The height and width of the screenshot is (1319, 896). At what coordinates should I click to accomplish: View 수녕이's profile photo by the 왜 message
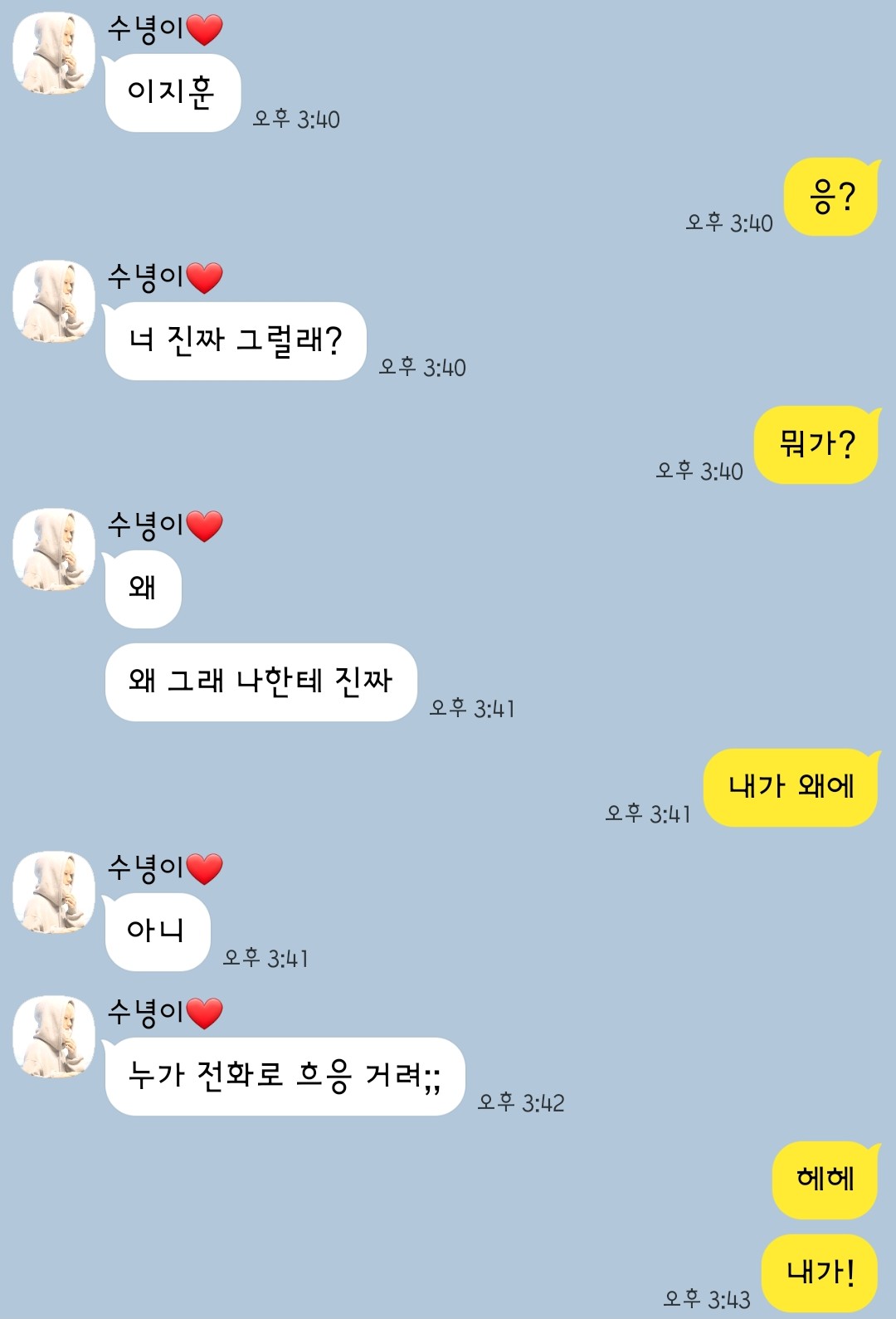pos(54,550)
